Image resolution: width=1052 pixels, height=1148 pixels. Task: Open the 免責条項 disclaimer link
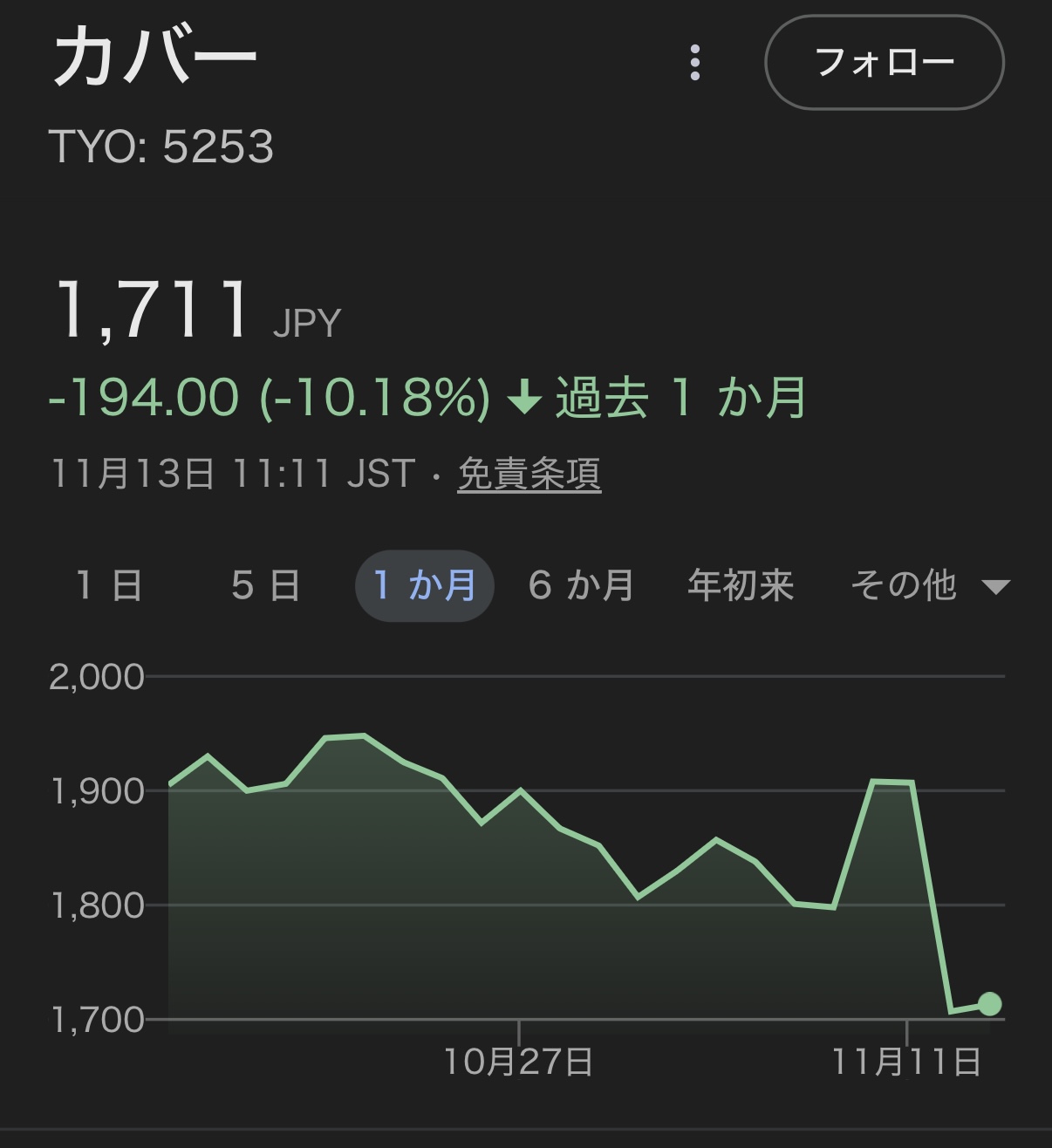[x=529, y=474]
